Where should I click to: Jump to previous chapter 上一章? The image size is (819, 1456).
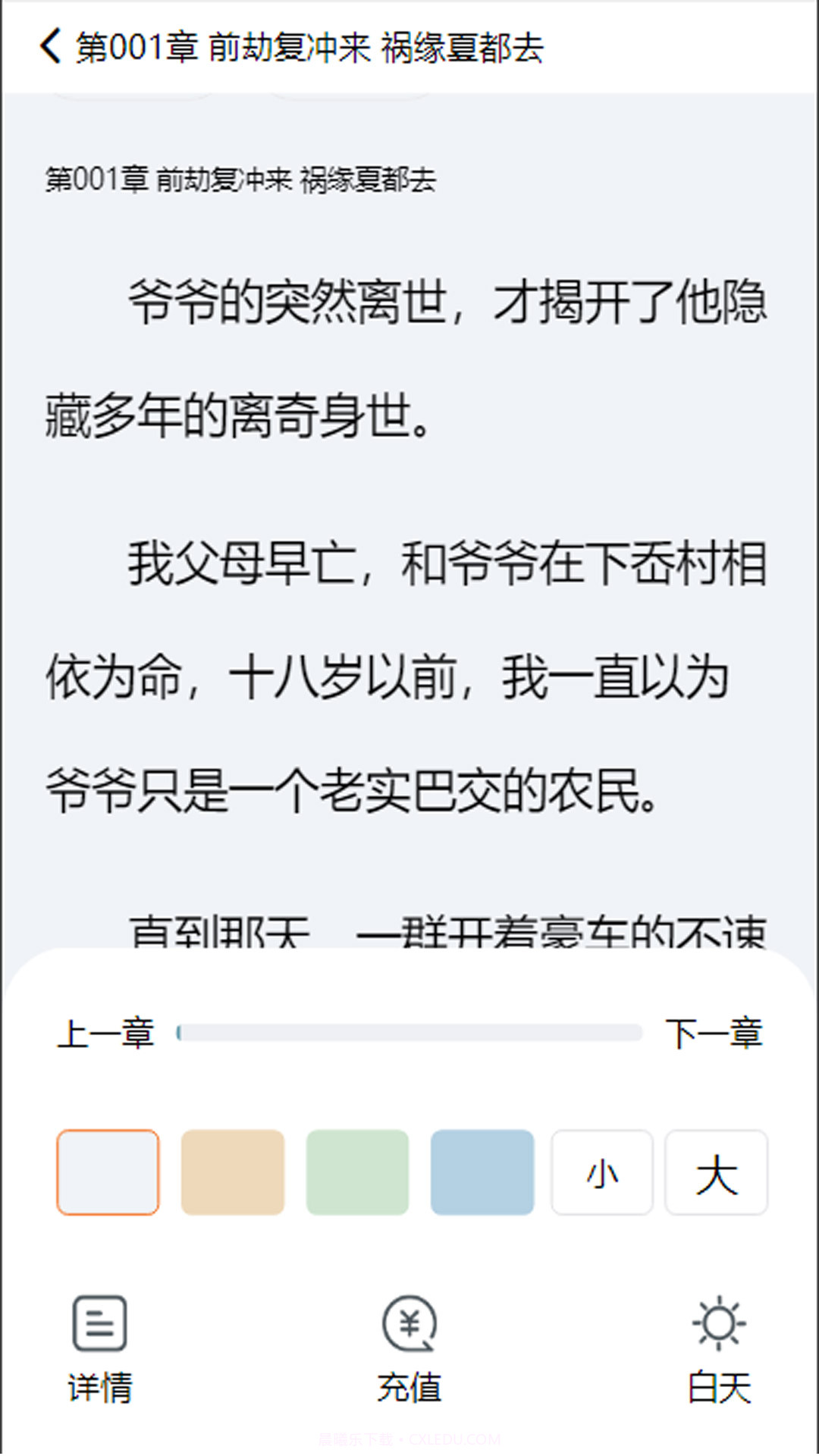pyautogui.click(x=106, y=1033)
